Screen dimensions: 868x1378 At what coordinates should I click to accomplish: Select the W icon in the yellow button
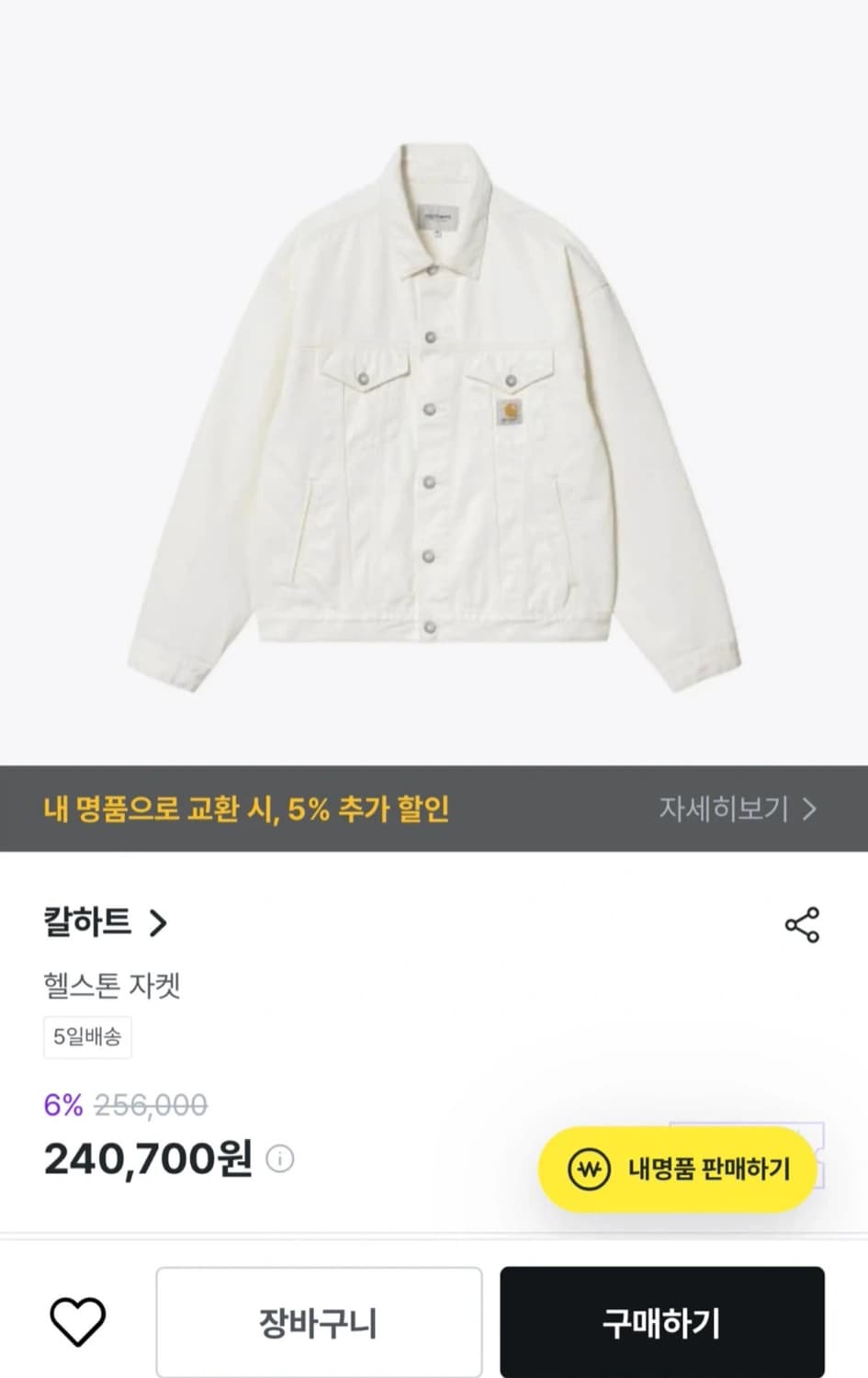point(595,1168)
